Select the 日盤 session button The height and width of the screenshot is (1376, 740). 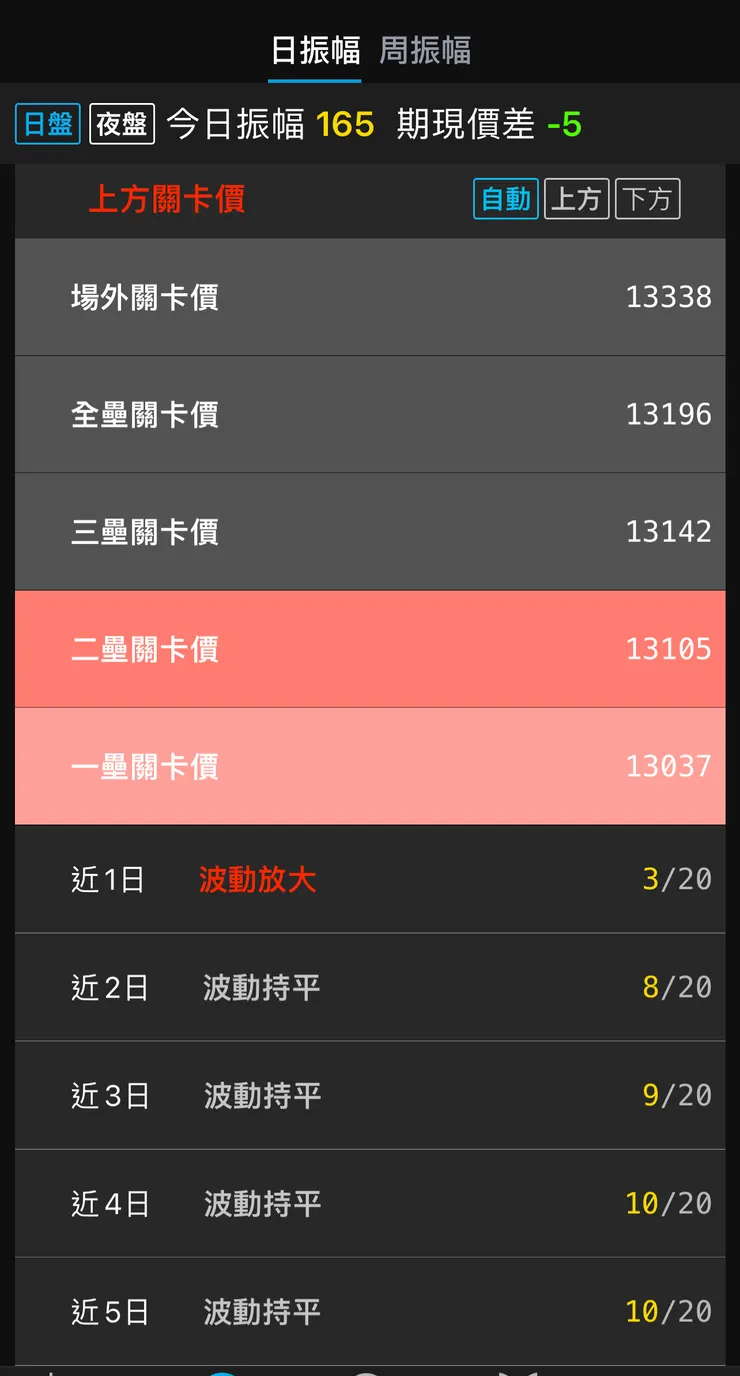(x=48, y=124)
